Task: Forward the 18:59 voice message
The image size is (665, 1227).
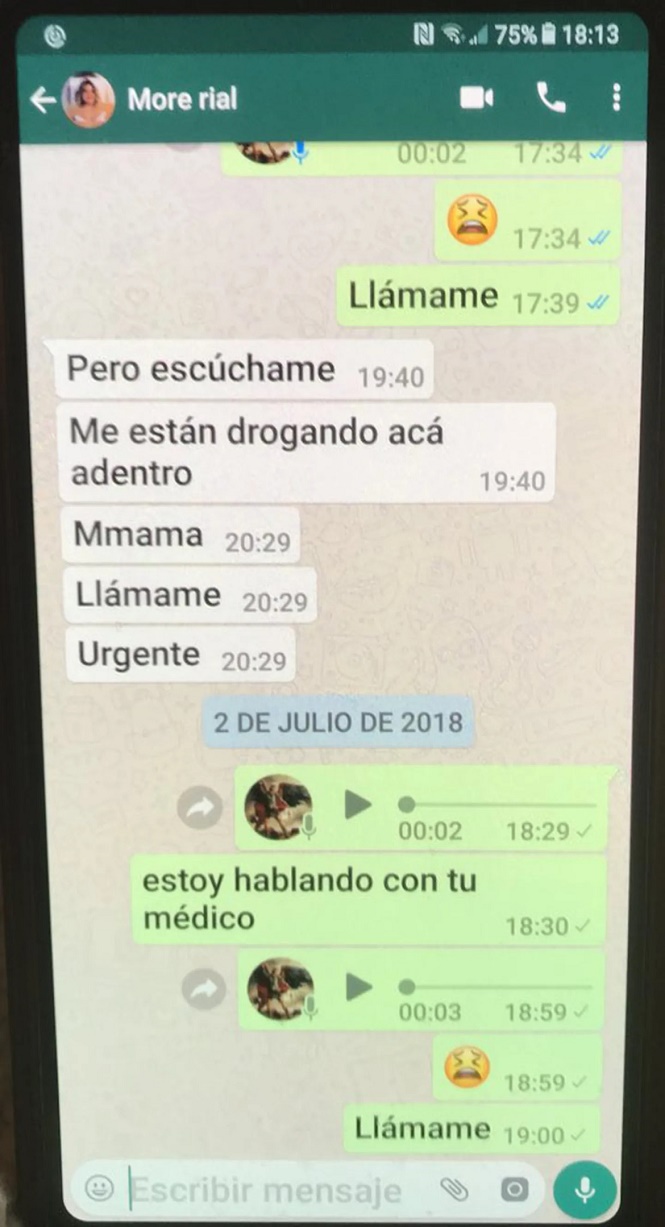Action: (204, 990)
